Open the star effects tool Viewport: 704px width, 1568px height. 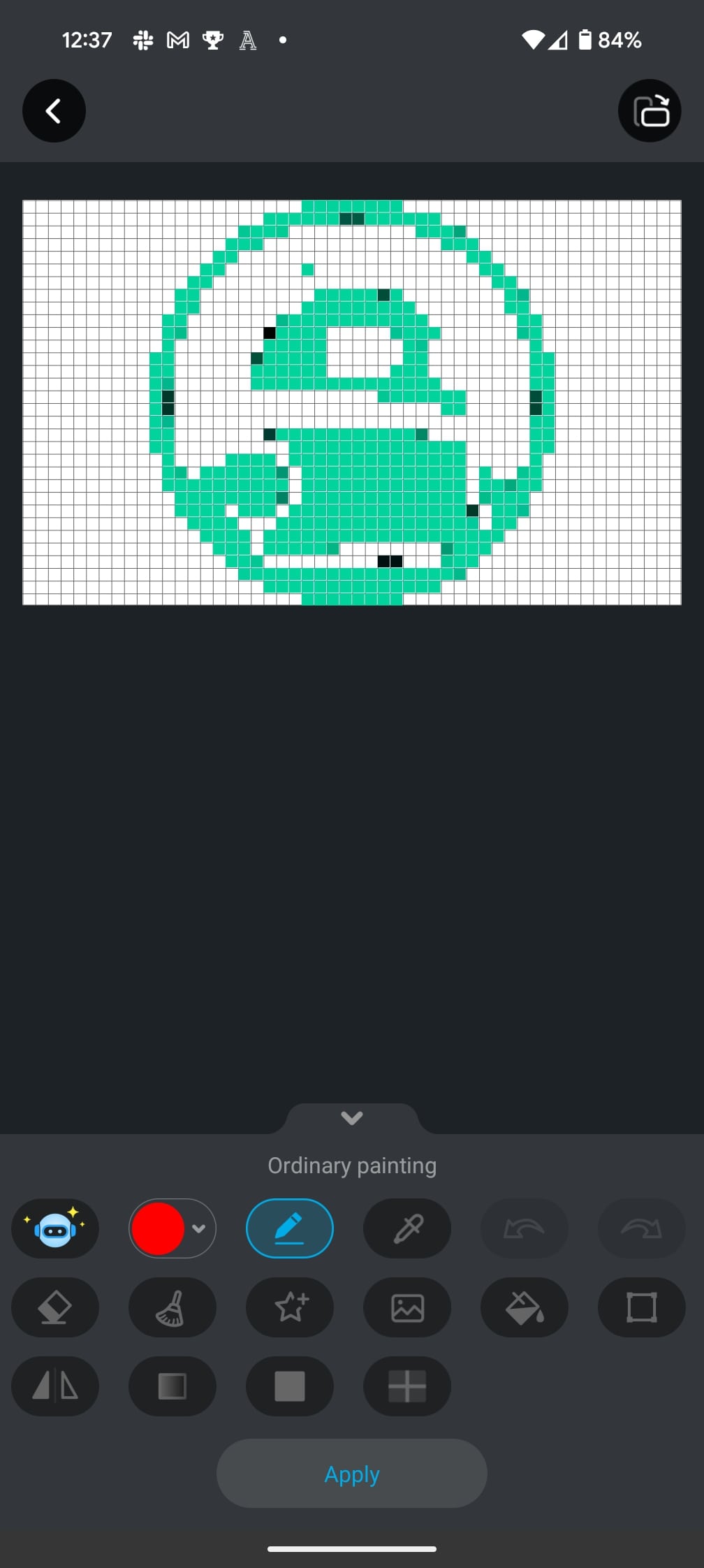coord(289,1307)
